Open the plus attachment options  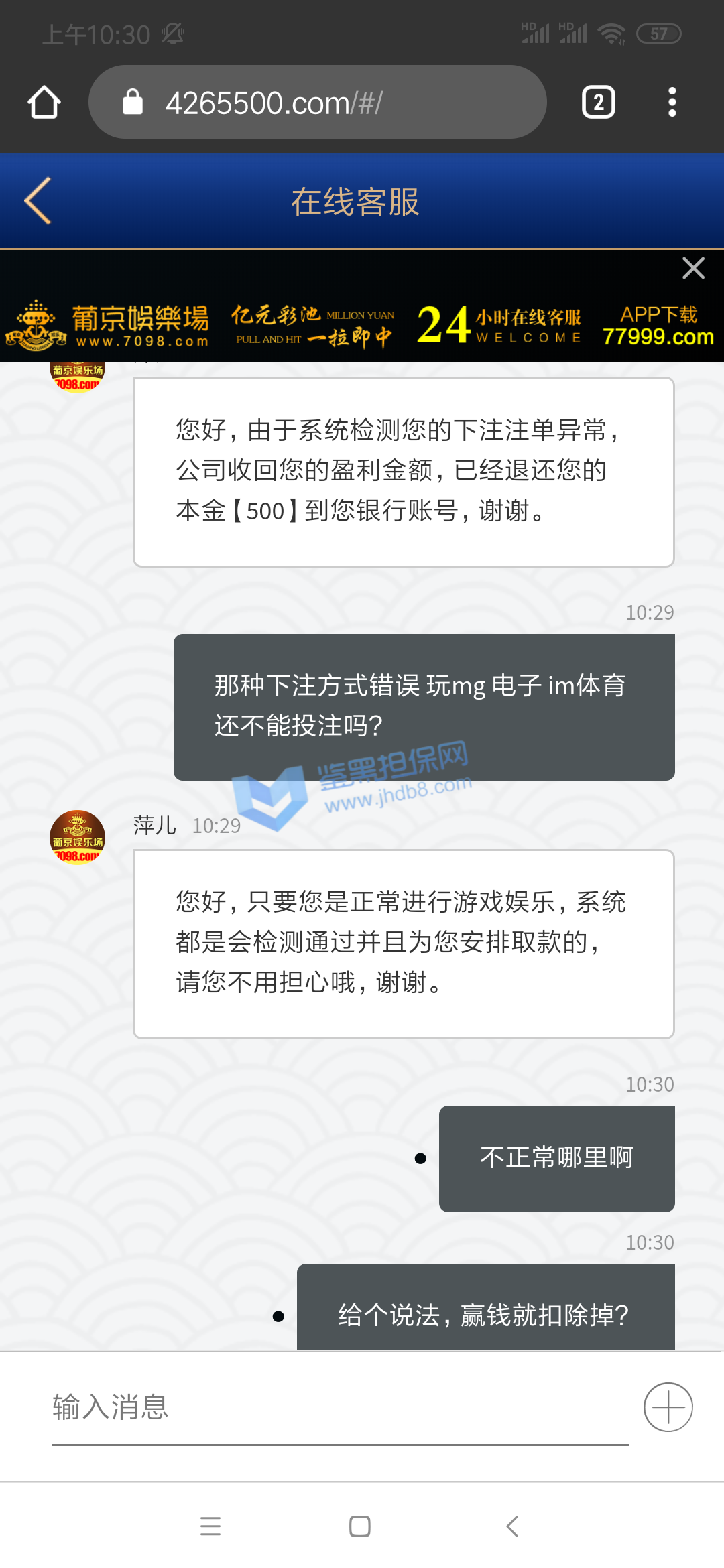pyautogui.click(x=668, y=1407)
